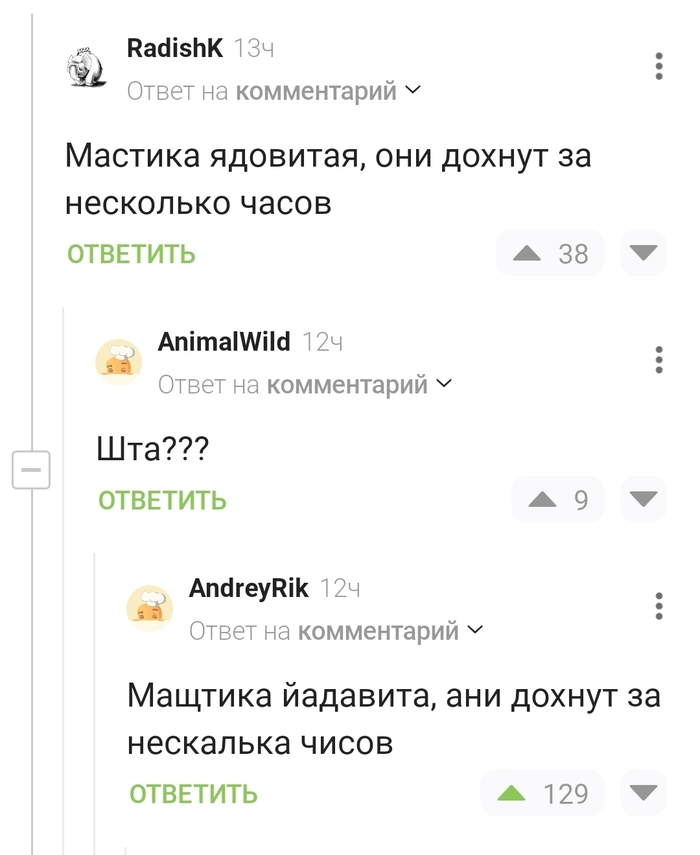The width and height of the screenshot is (700, 855).
Task: Open overflow menu on RadishK's comment
Action: 658,67
